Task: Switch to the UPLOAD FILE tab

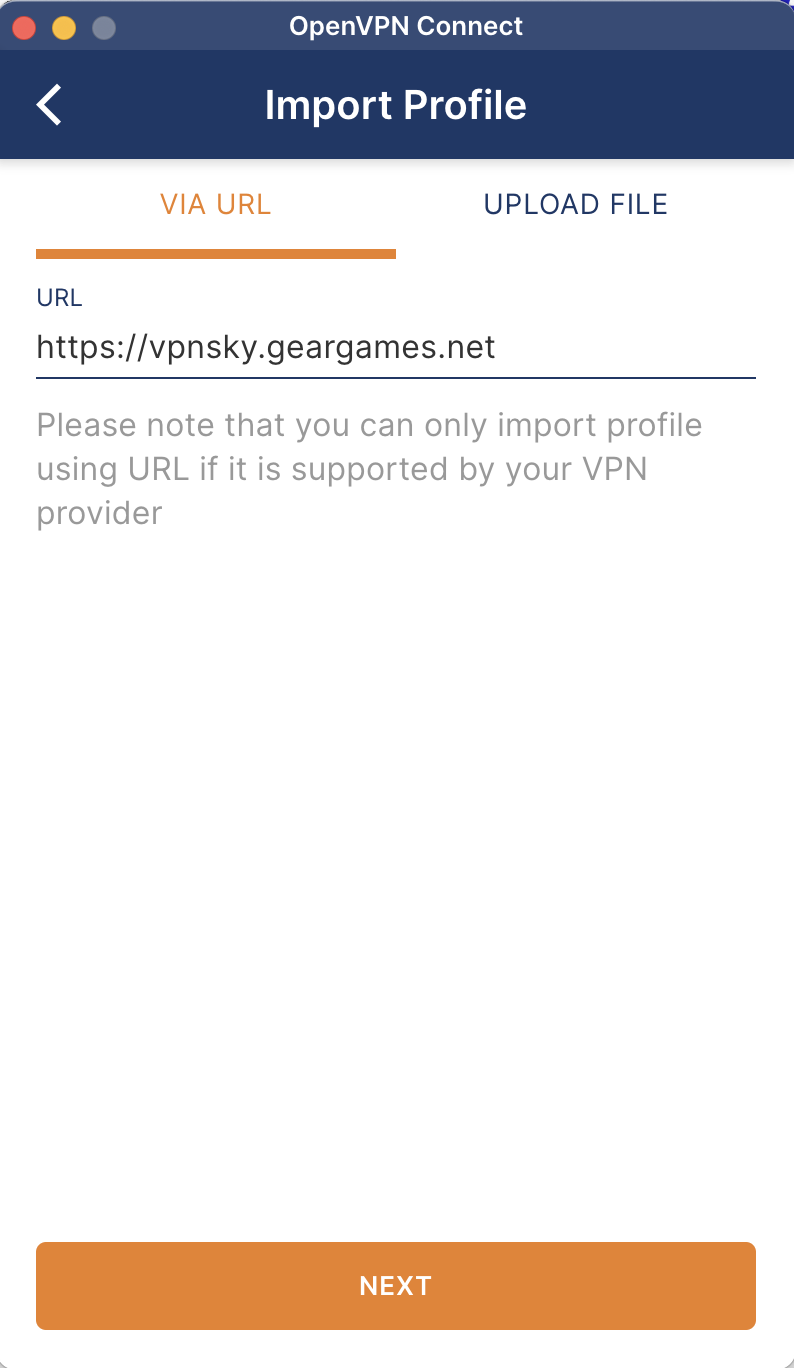Action: pos(575,205)
